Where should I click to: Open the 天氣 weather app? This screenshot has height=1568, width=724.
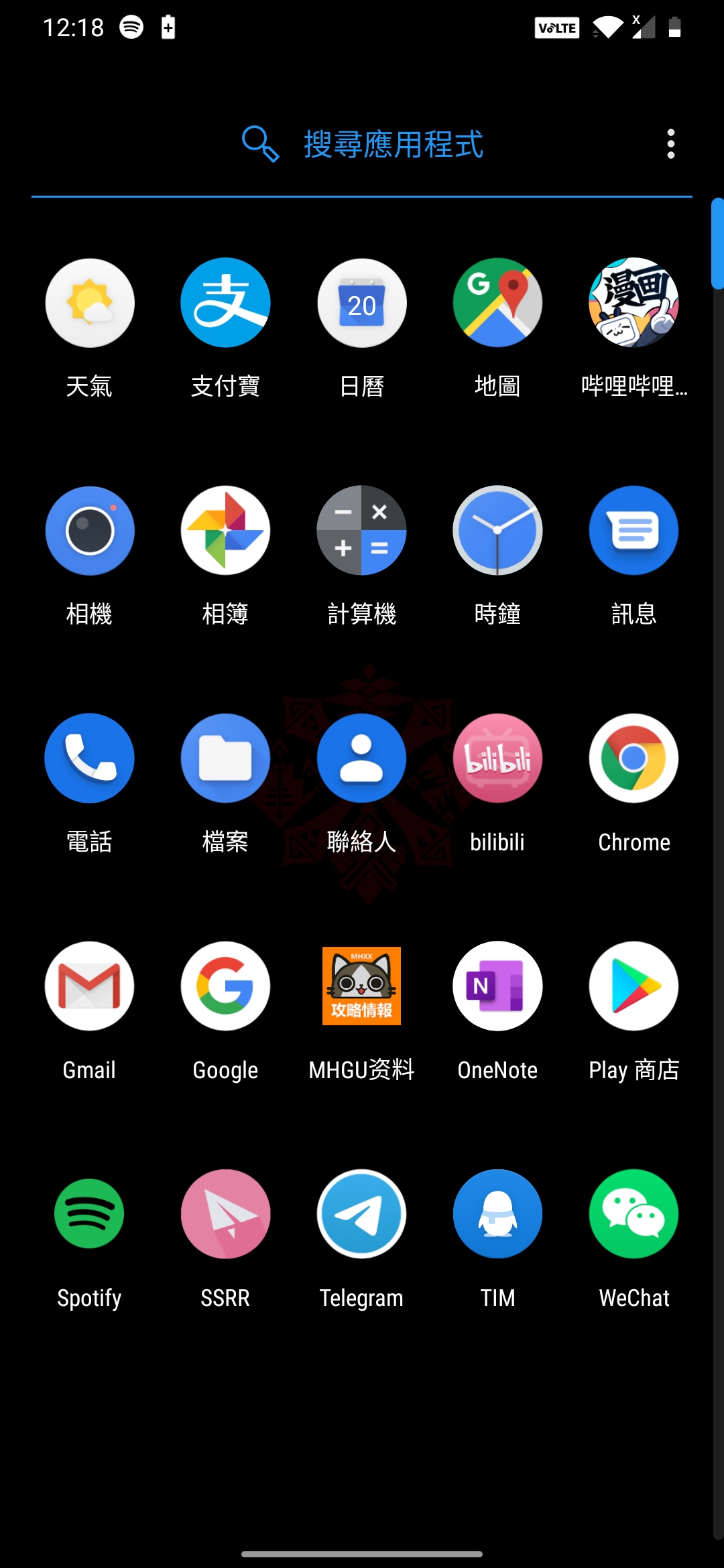(89, 303)
